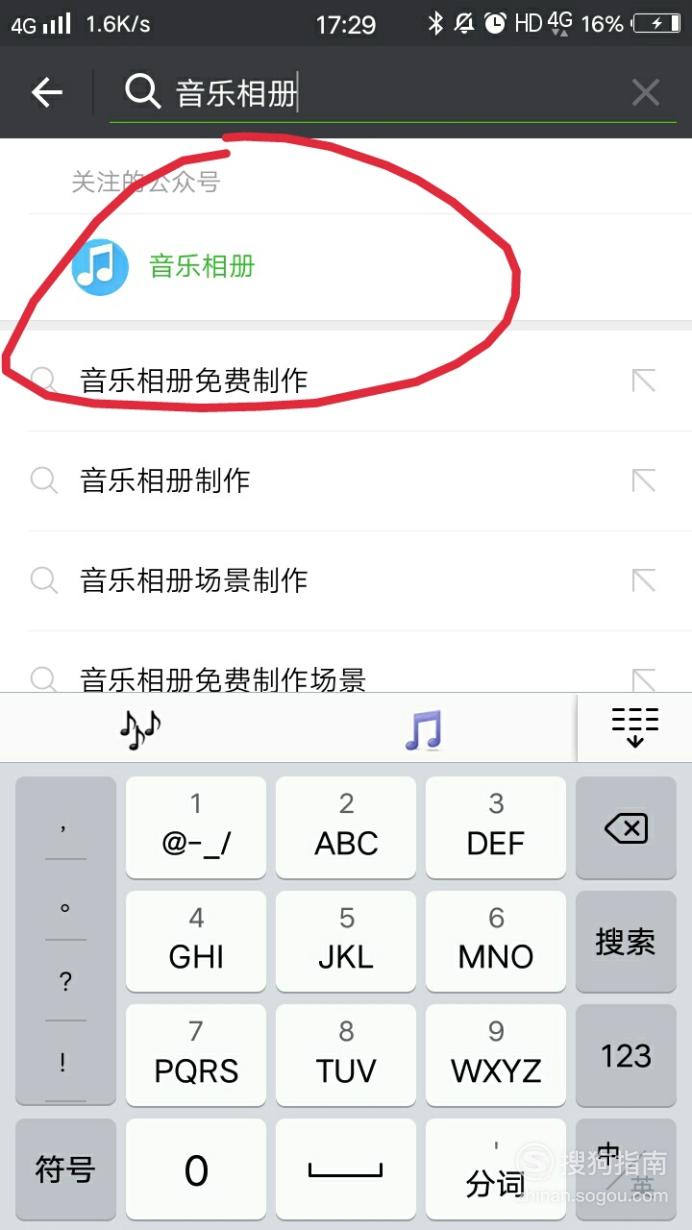Tap the backspace key
Screen dimensions: 692x1230
626,828
